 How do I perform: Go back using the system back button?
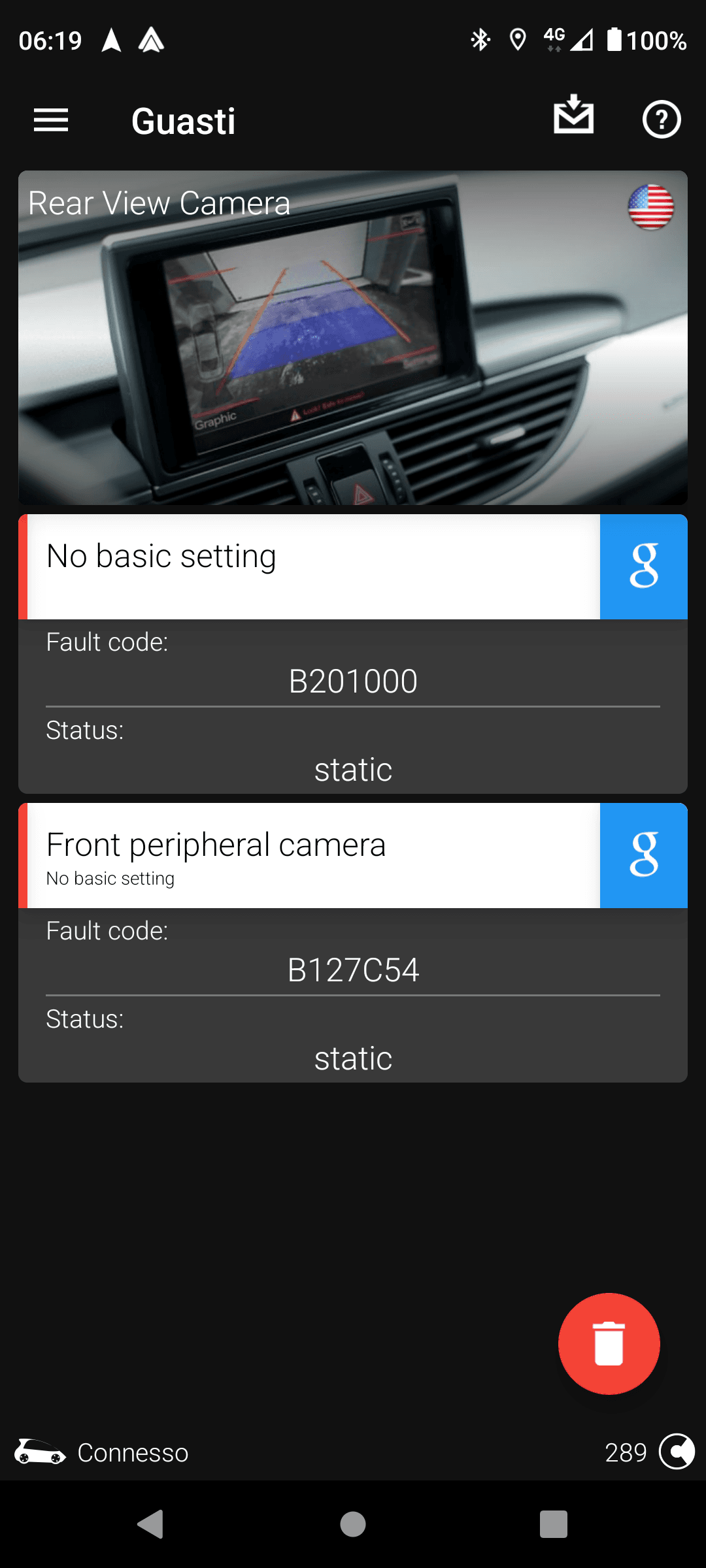point(151,1524)
